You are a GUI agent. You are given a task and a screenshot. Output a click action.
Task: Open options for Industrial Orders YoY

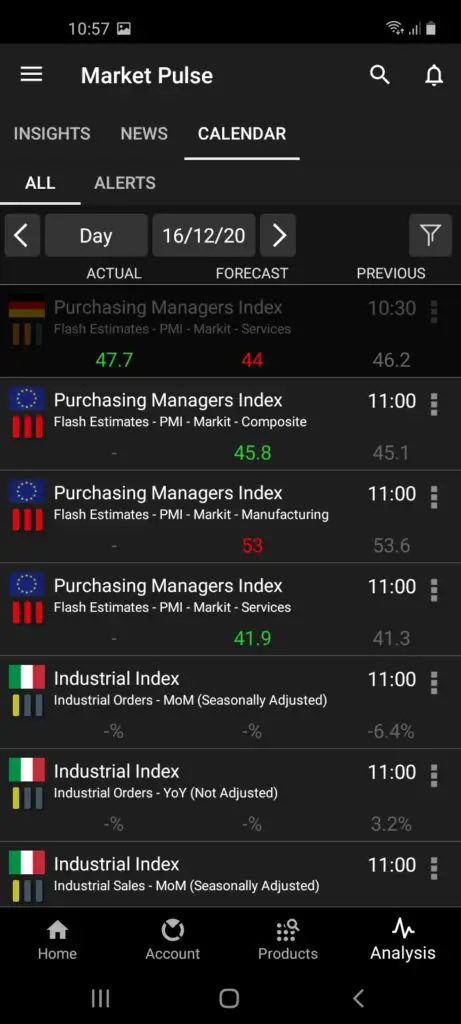click(434, 775)
